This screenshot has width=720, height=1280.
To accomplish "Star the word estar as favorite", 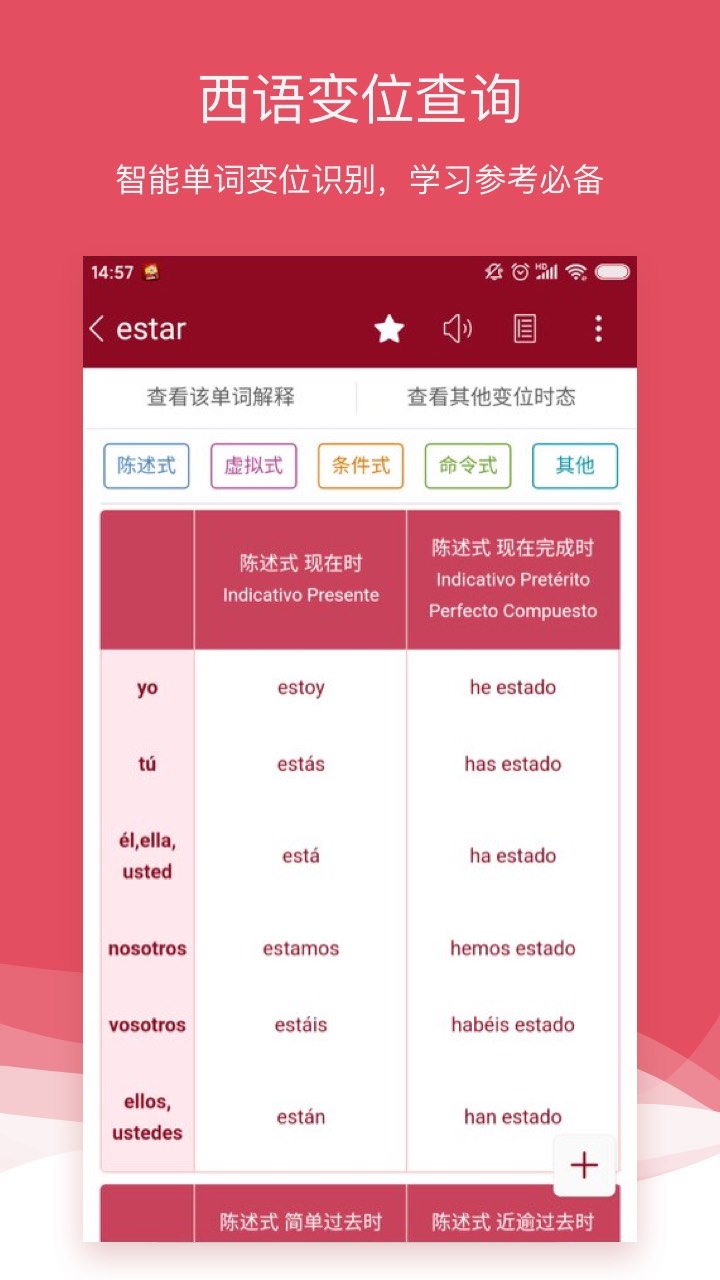I will coord(390,328).
